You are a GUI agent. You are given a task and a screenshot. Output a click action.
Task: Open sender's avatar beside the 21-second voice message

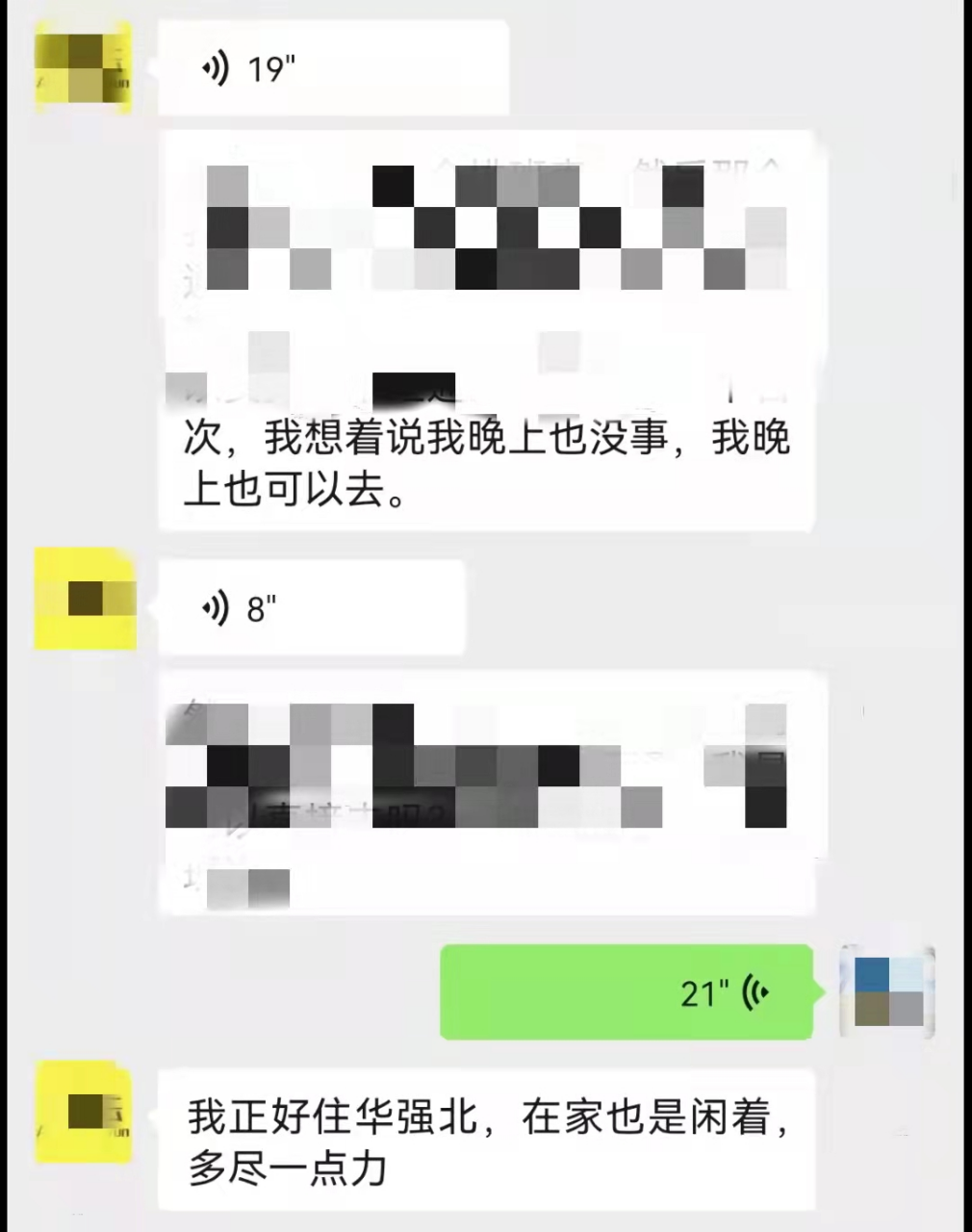[x=887, y=992]
